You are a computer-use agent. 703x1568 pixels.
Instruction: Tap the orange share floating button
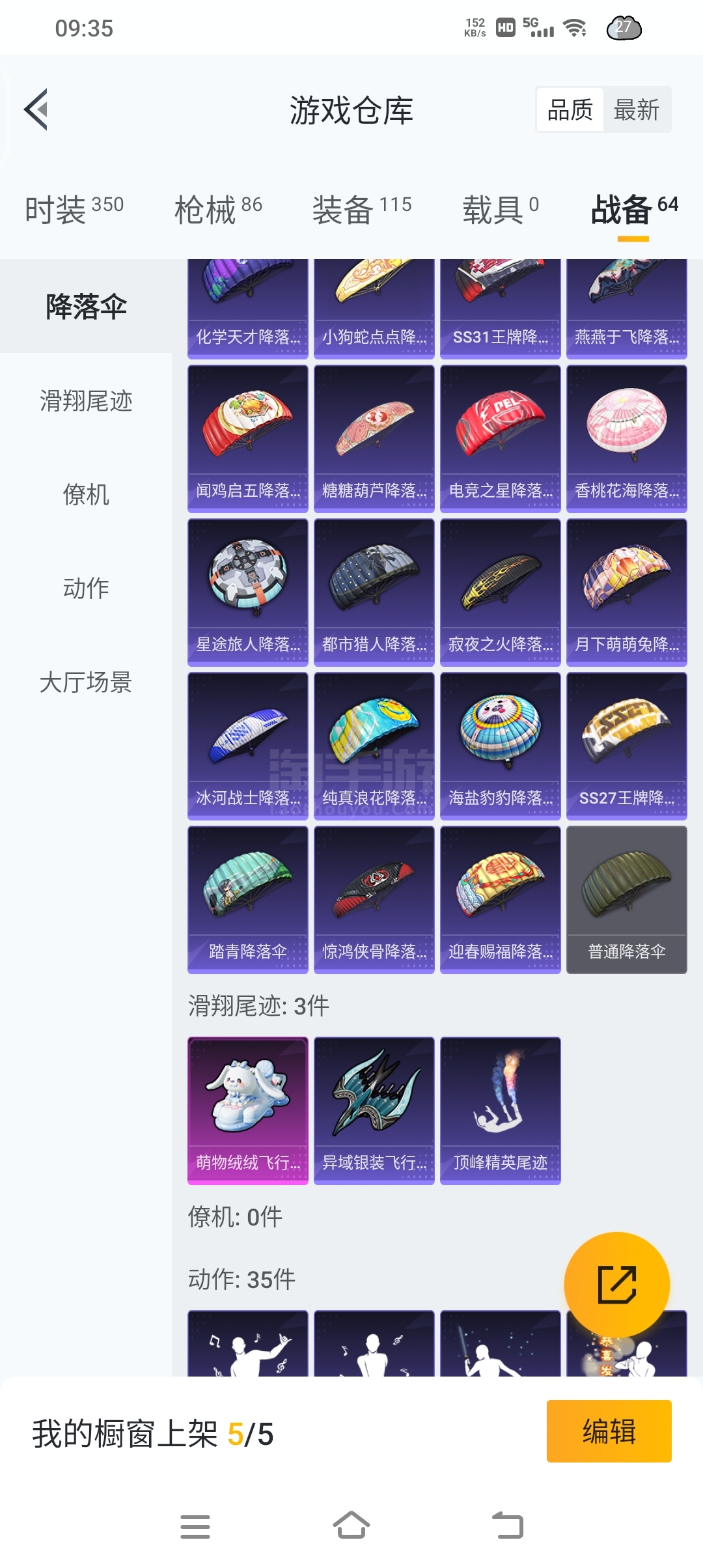[617, 1285]
